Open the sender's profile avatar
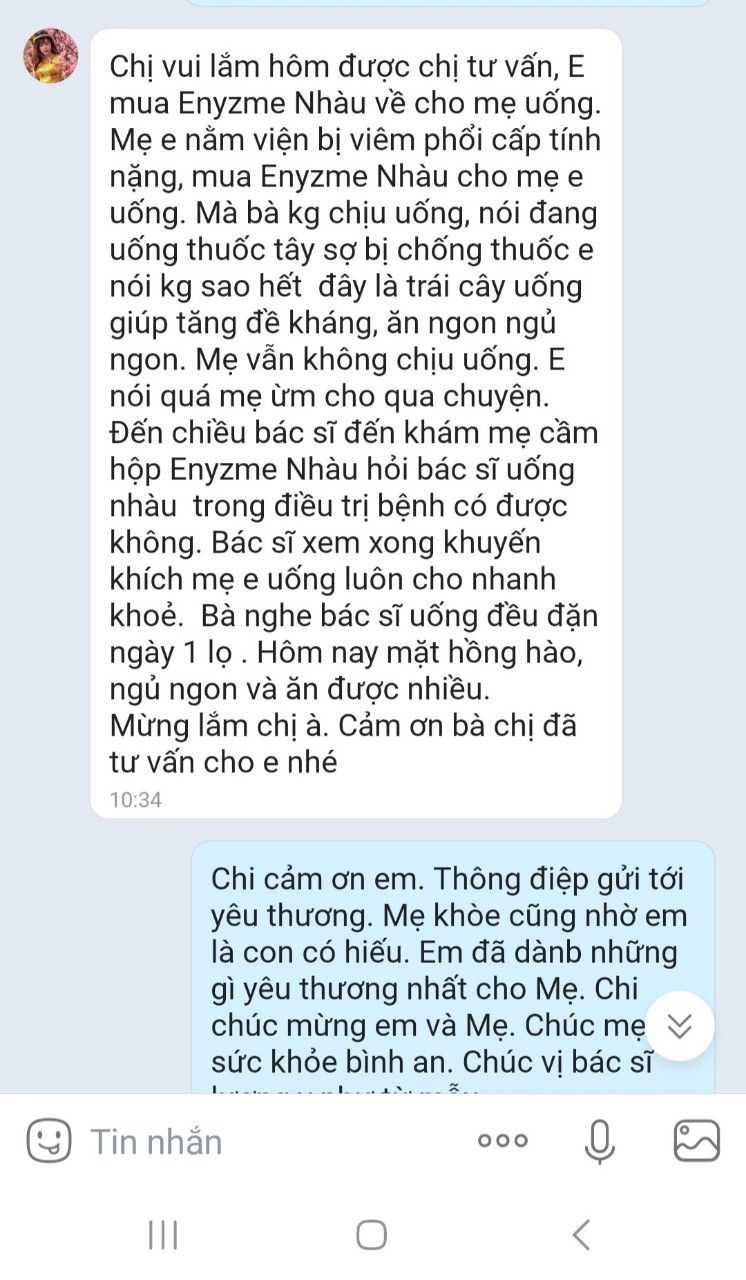 tap(50, 56)
